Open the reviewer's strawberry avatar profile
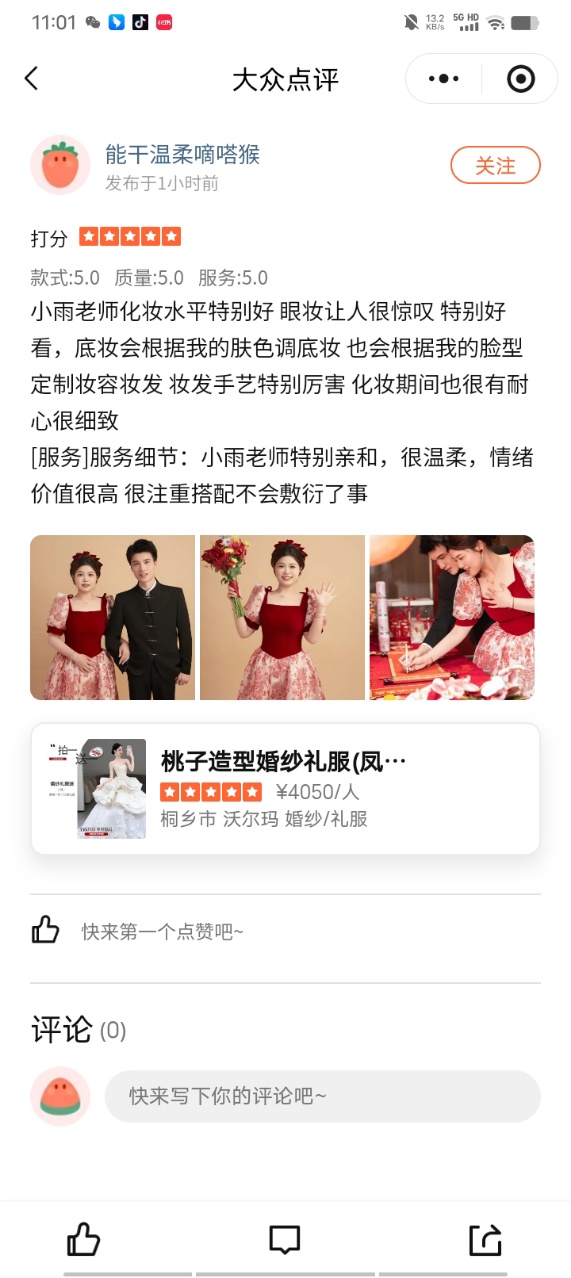 [x=60, y=166]
